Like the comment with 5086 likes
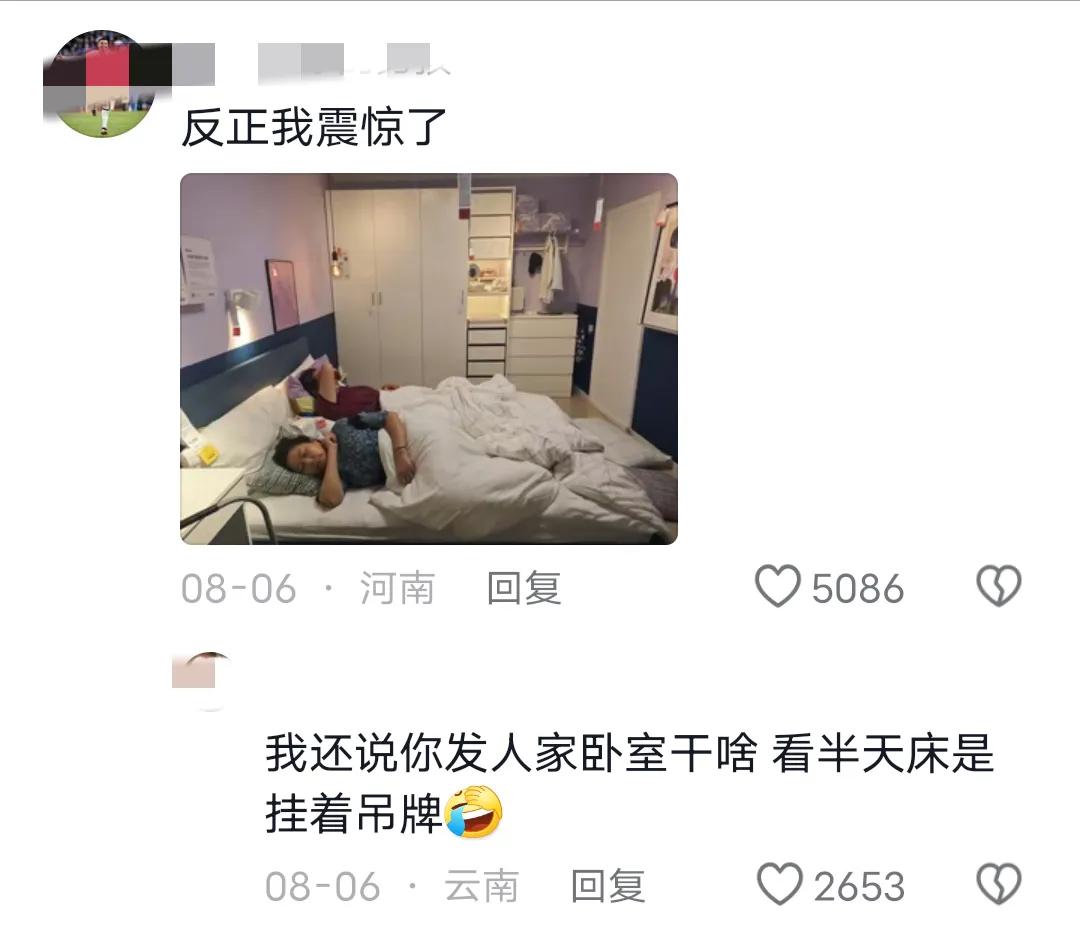 pos(778,587)
